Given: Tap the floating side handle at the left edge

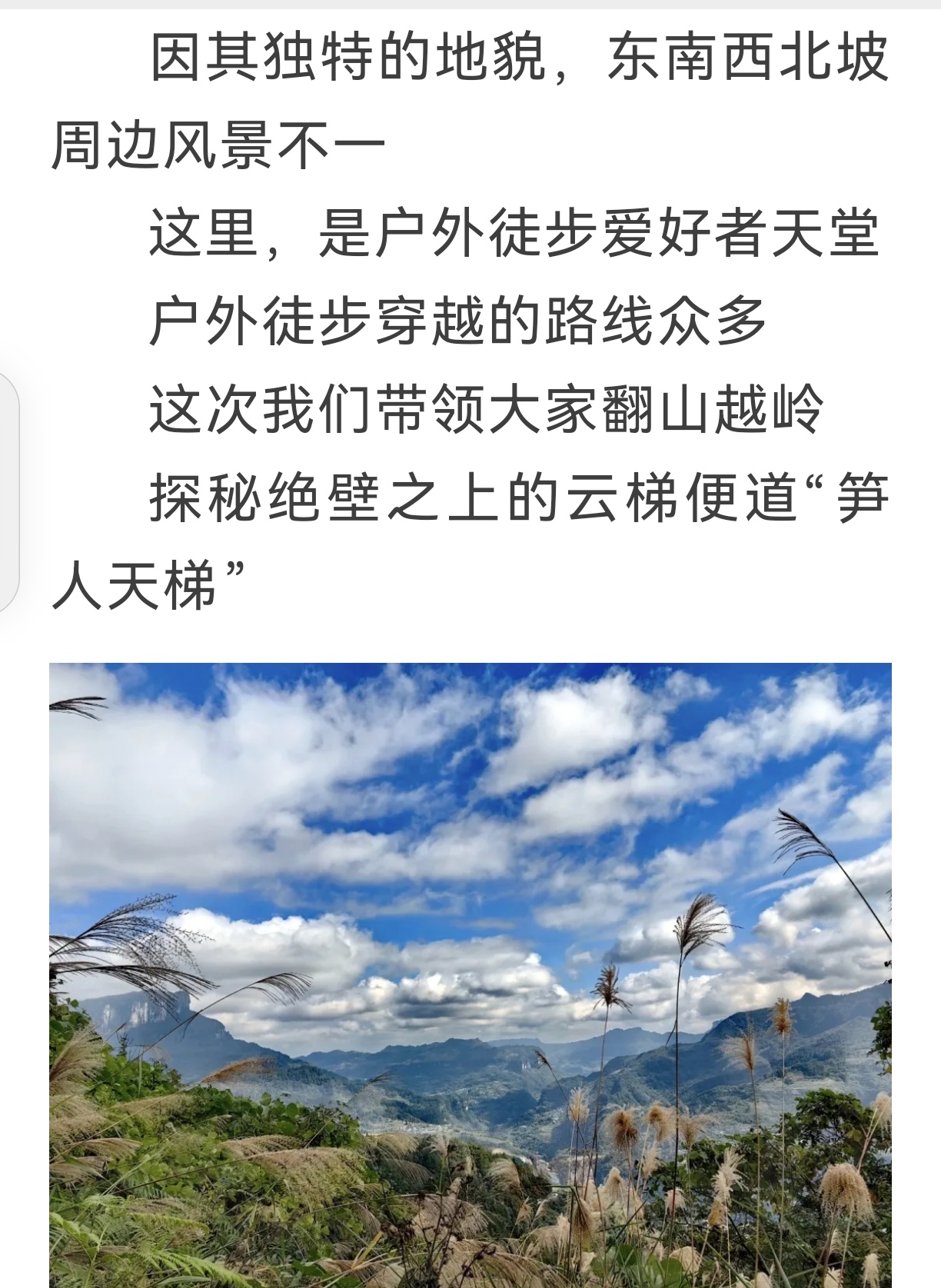Looking at the screenshot, I should (x=9, y=492).
